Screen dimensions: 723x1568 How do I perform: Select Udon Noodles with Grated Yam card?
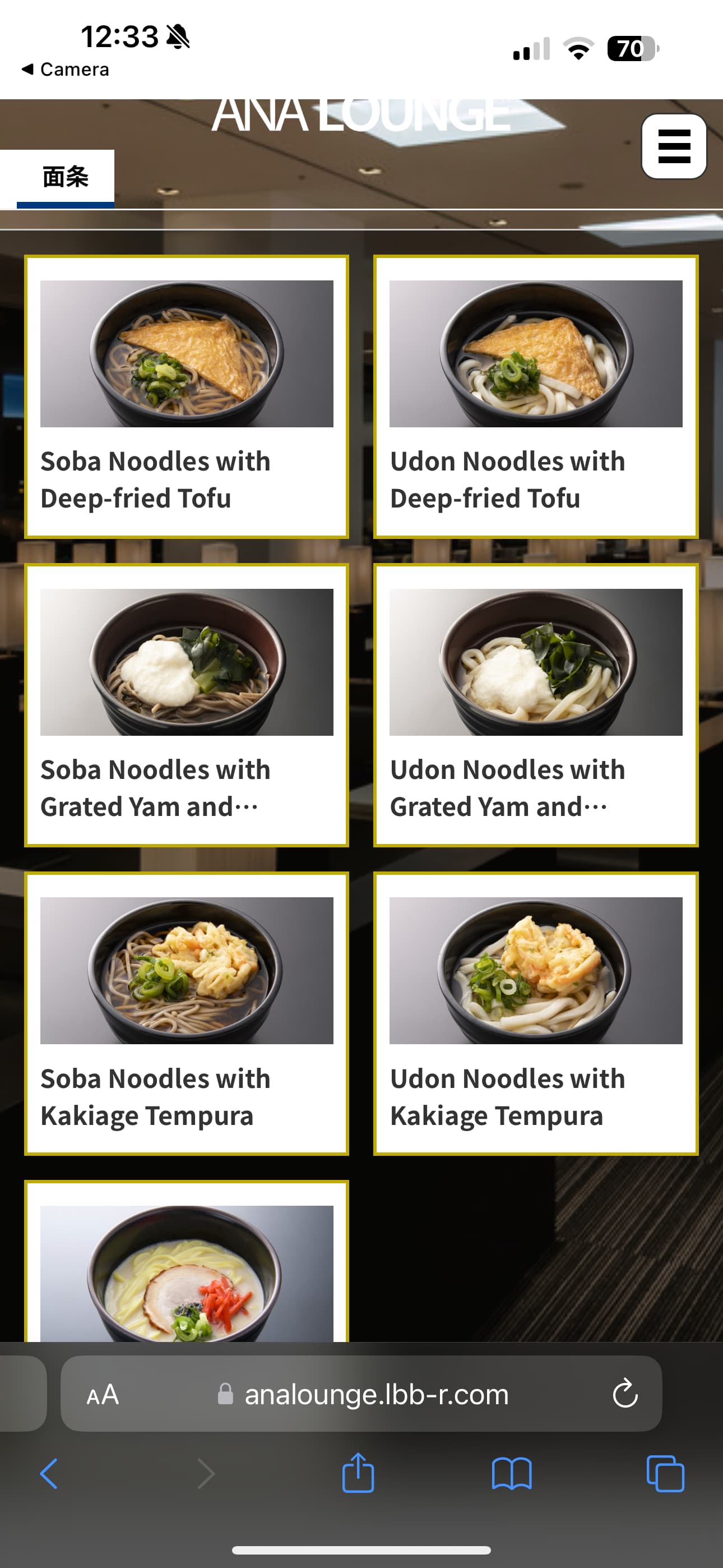(536, 705)
